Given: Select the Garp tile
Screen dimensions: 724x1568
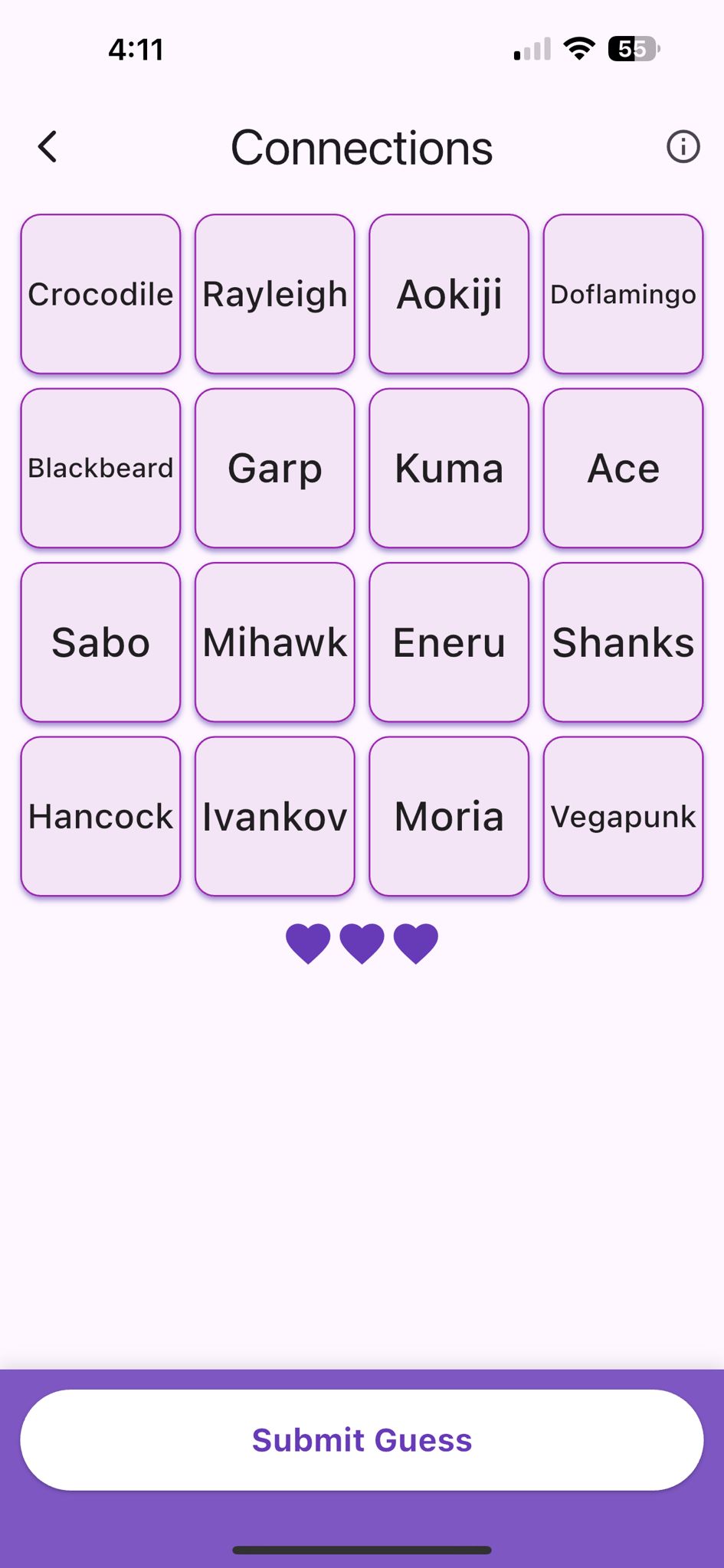Looking at the screenshot, I should point(275,468).
